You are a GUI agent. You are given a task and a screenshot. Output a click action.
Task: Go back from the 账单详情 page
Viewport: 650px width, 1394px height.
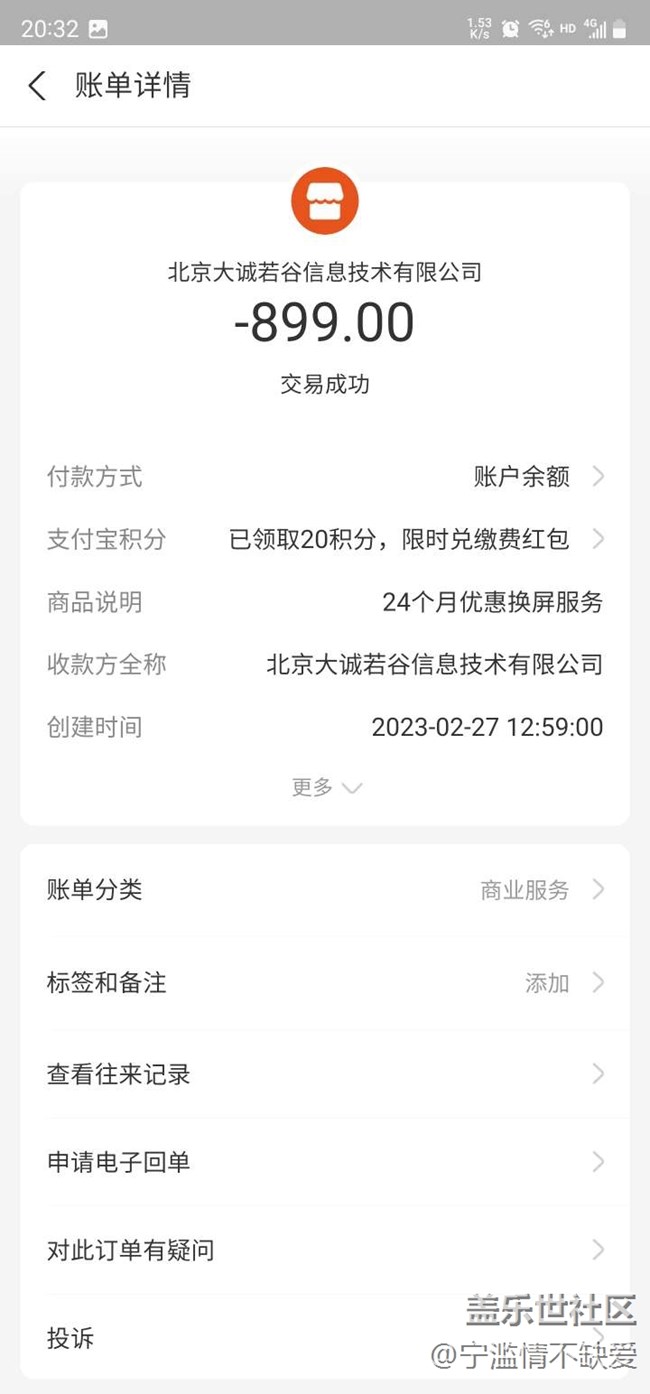pos(37,86)
